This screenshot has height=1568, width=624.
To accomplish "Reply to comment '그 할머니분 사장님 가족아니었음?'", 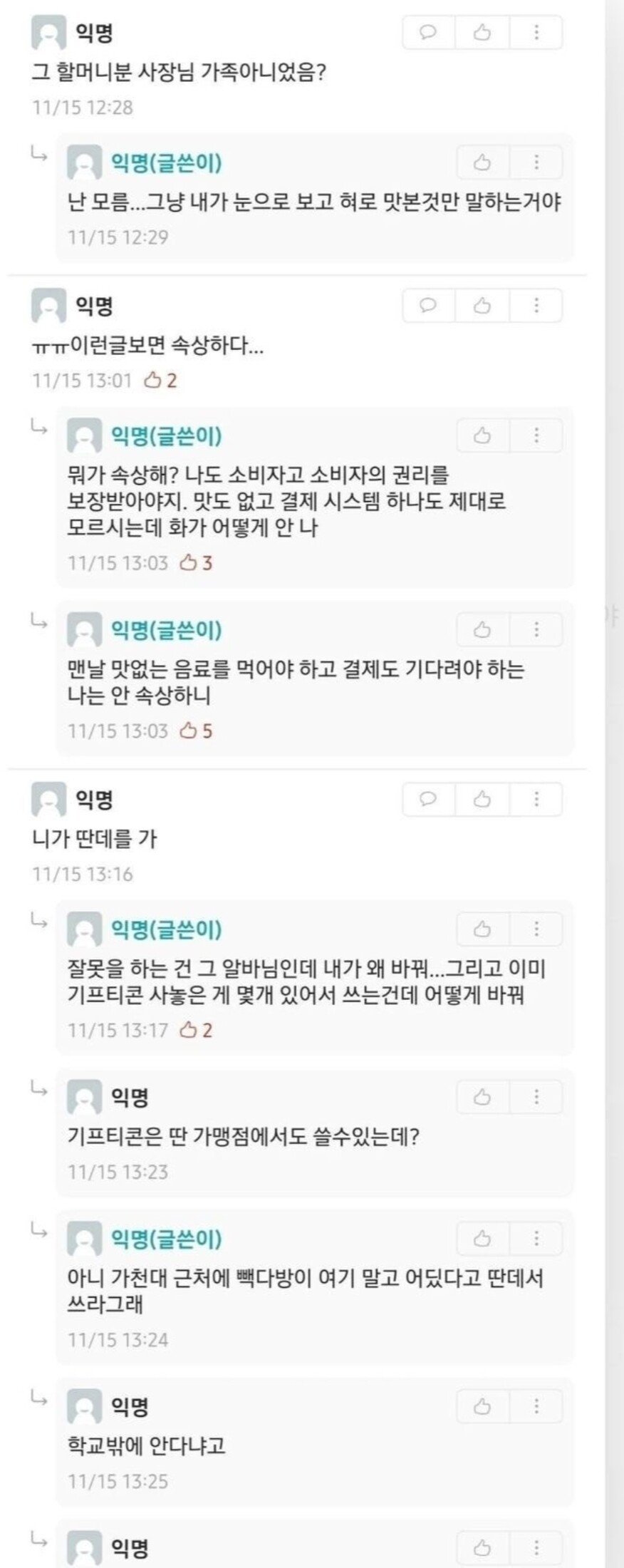I will click(428, 32).
